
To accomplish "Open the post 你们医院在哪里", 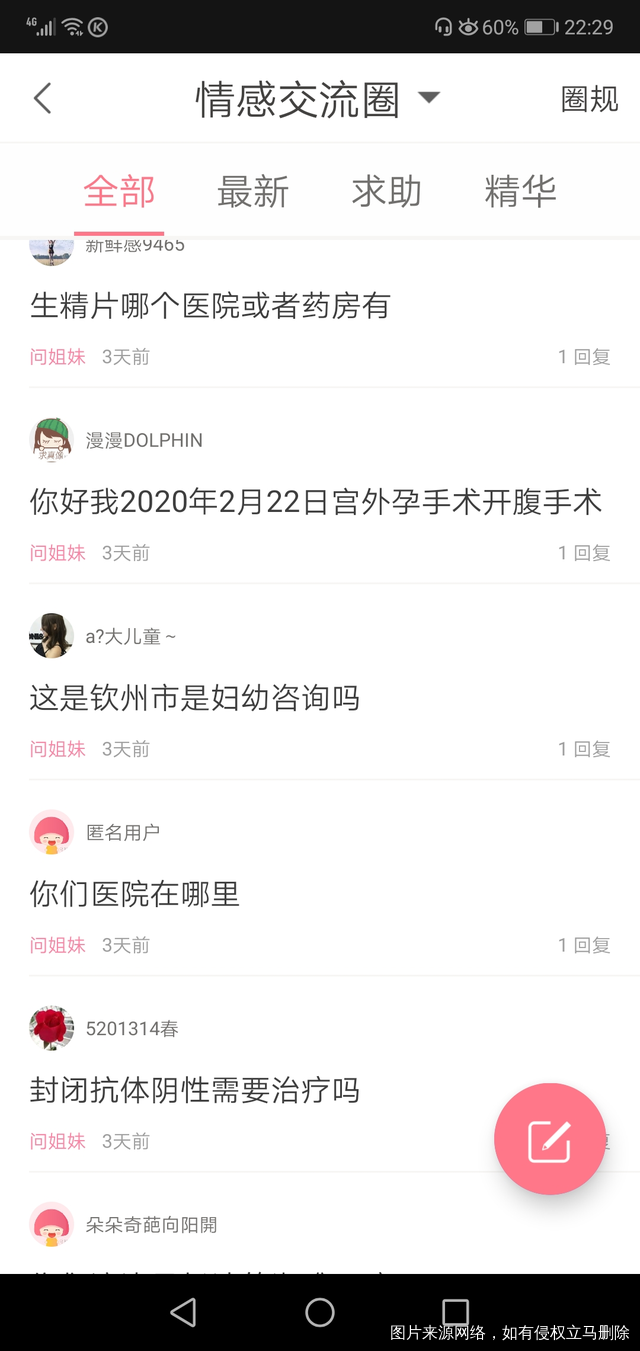I will (135, 894).
